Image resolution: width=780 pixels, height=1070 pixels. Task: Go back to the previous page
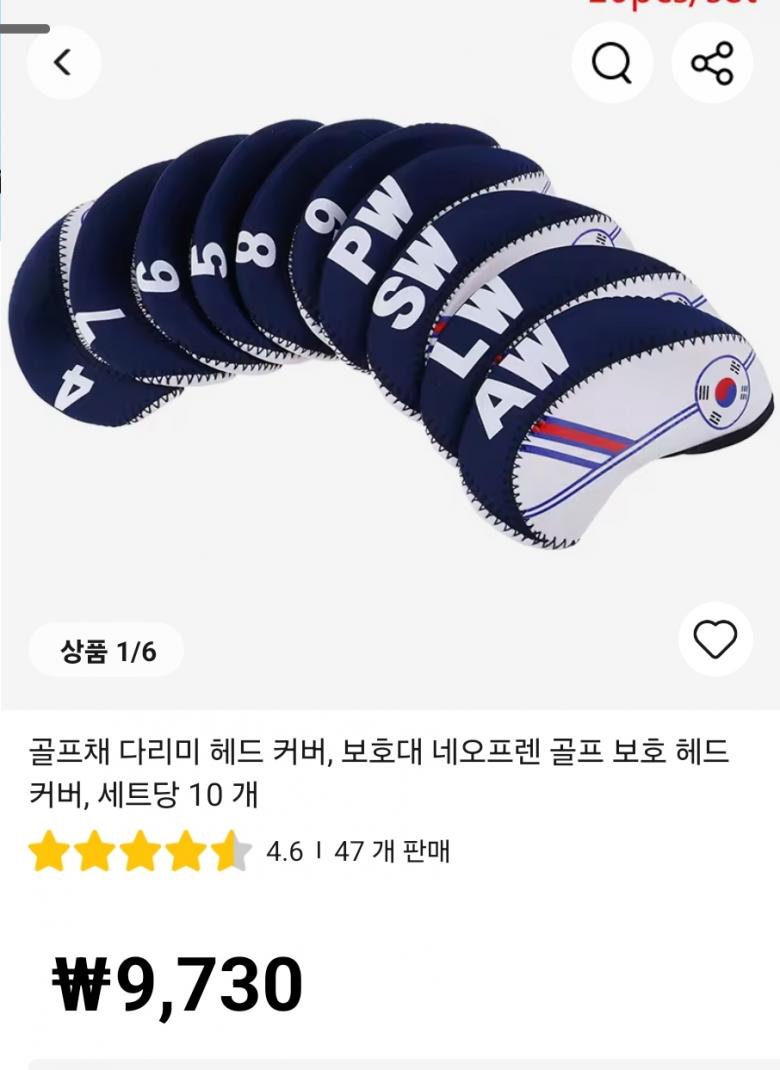pyautogui.click(x=63, y=63)
